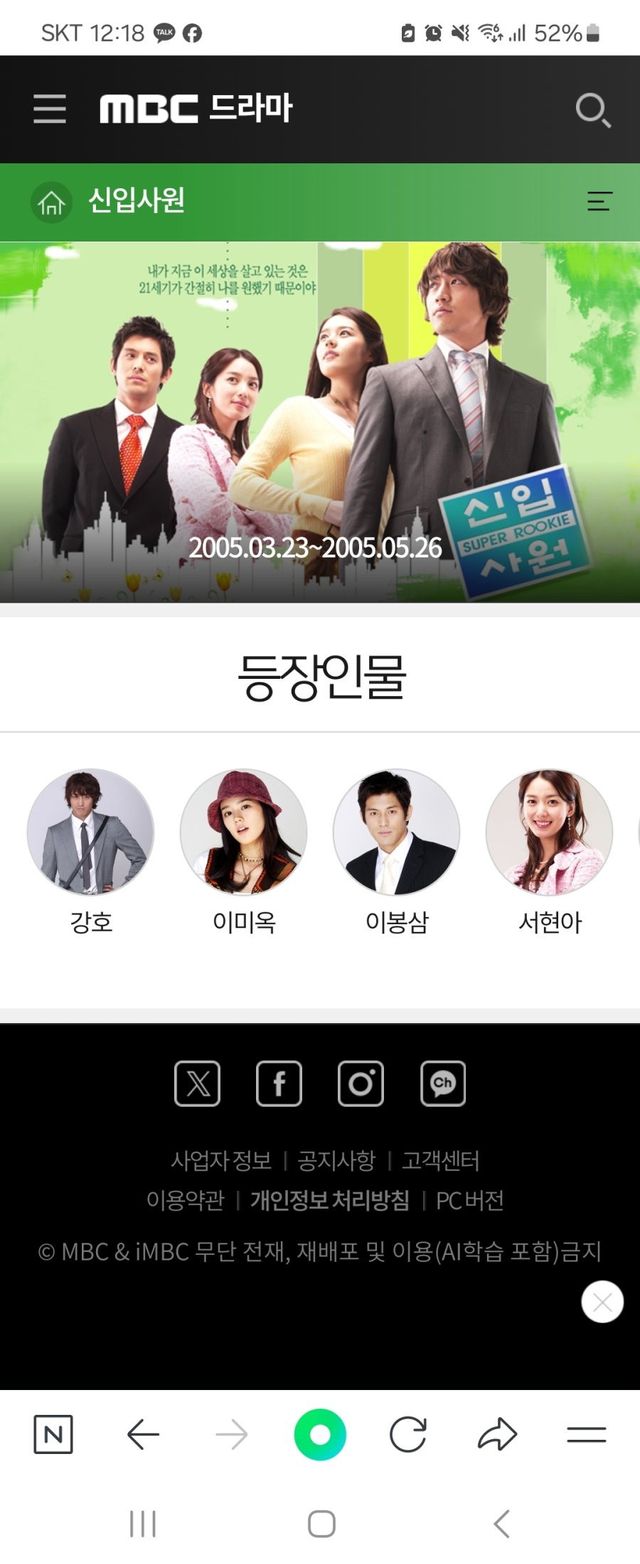Image resolution: width=640 pixels, height=1564 pixels.
Task: Dismiss the floating white close button
Action: (602, 1302)
